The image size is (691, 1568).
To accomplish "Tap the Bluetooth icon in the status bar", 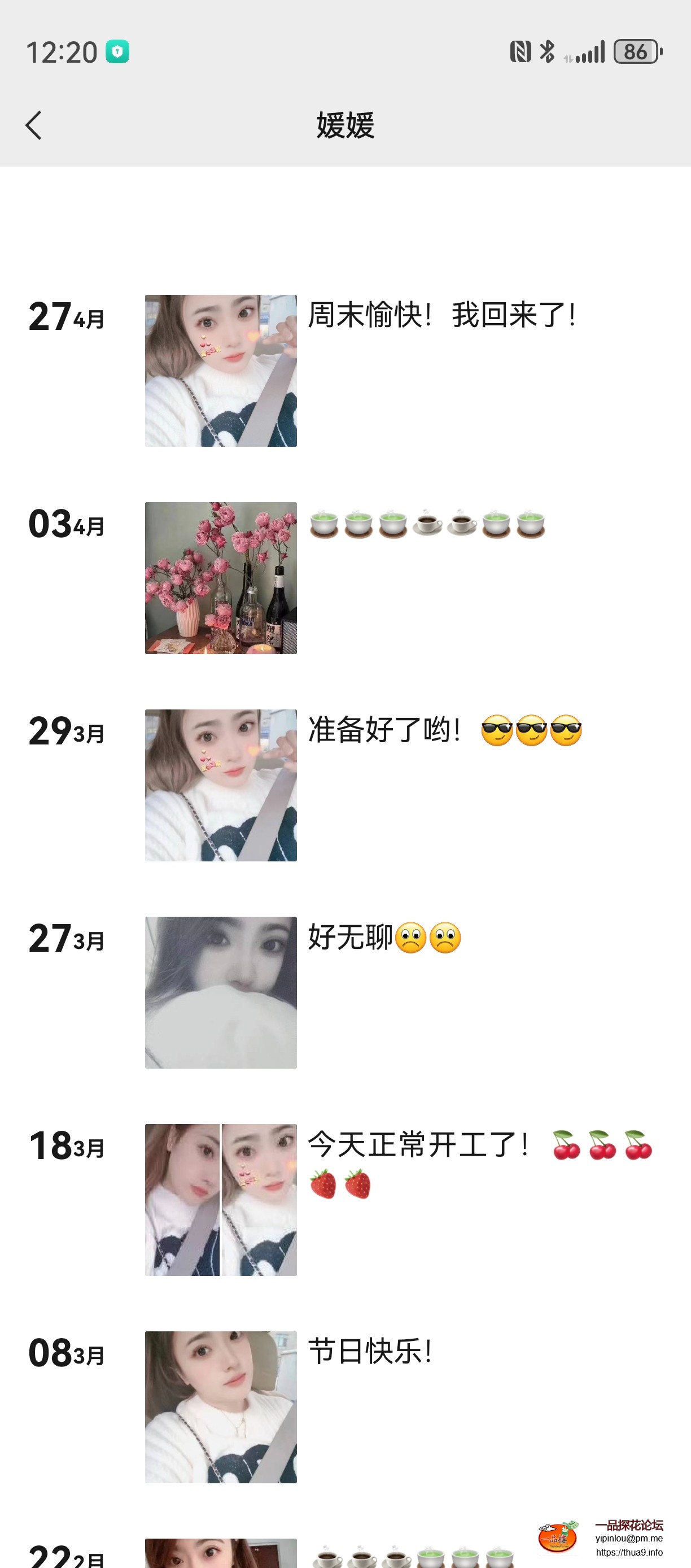I will [x=547, y=52].
